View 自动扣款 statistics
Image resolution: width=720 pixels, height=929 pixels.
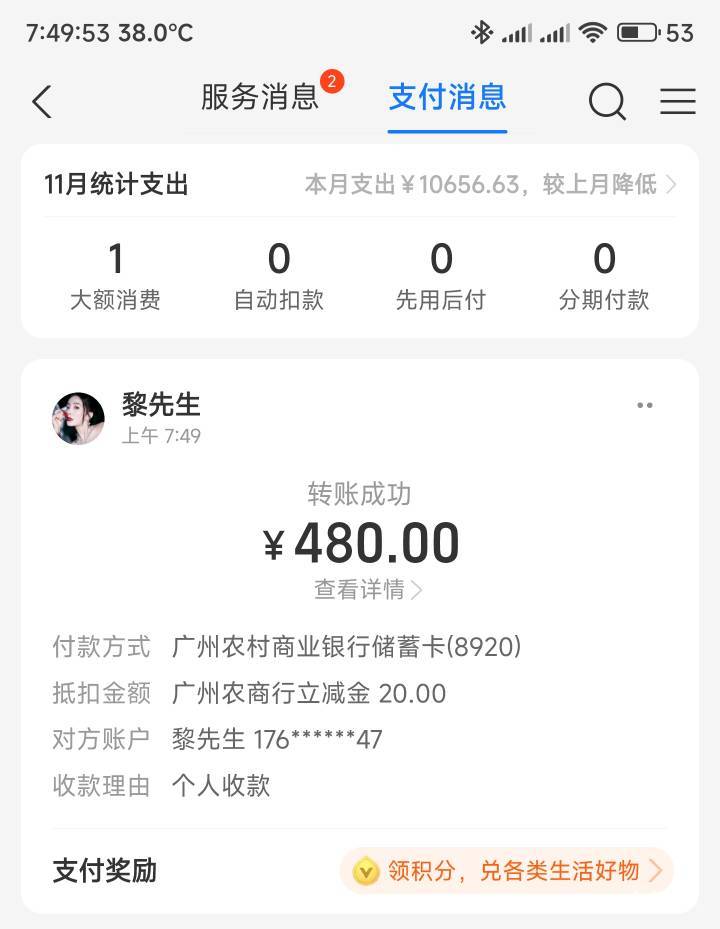coord(278,276)
